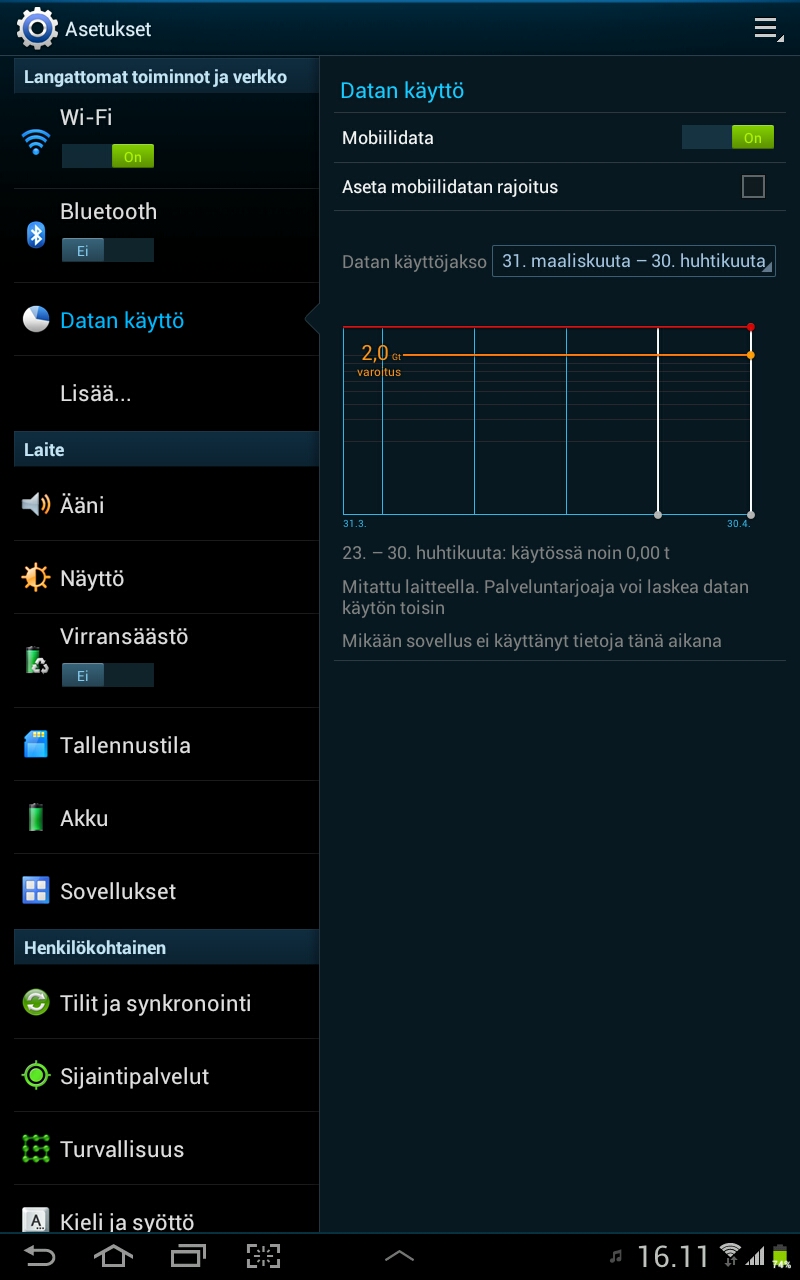Open Lisää... for more network settings
The image size is (800, 1280).
[x=166, y=394]
